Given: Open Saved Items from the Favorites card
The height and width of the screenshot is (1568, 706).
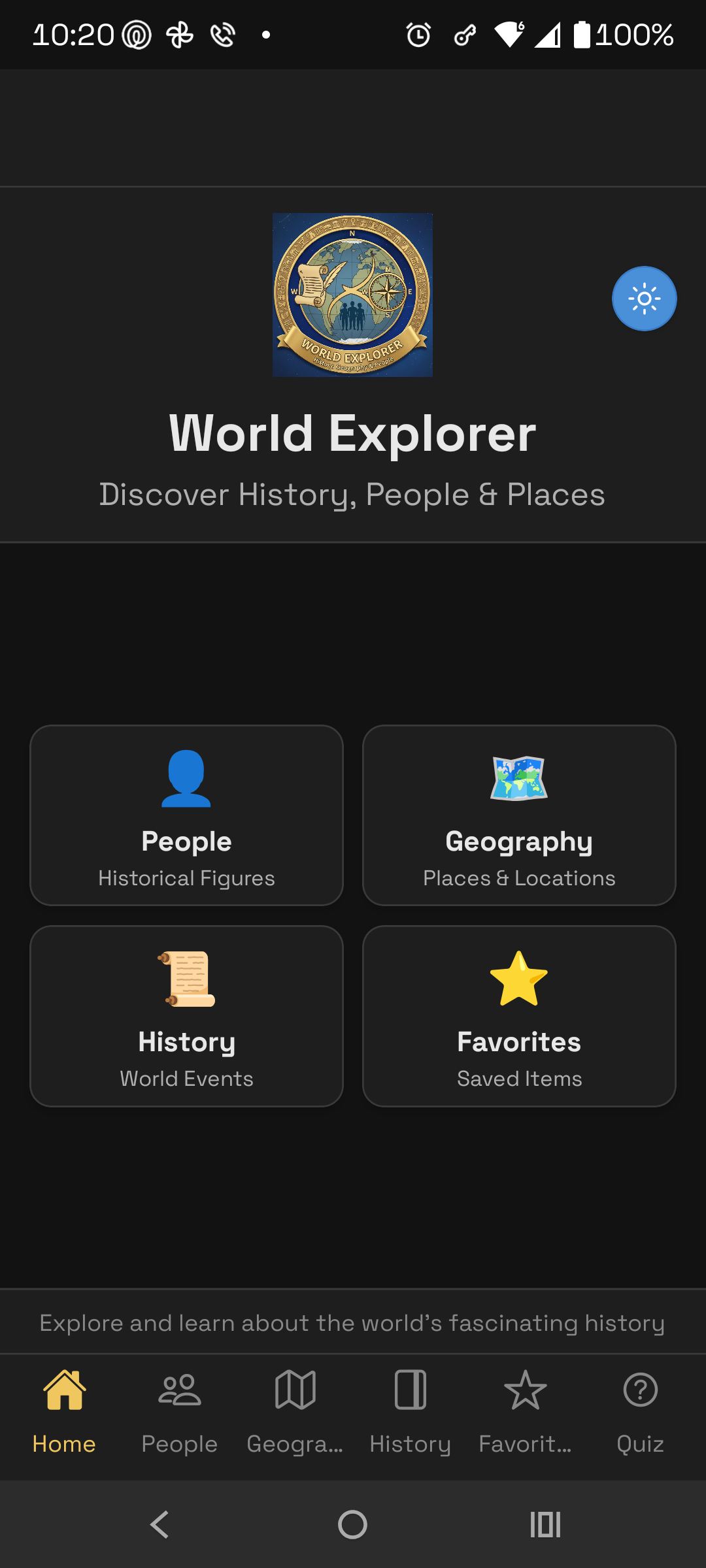Looking at the screenshot, I should click(x=518, y=1078).
